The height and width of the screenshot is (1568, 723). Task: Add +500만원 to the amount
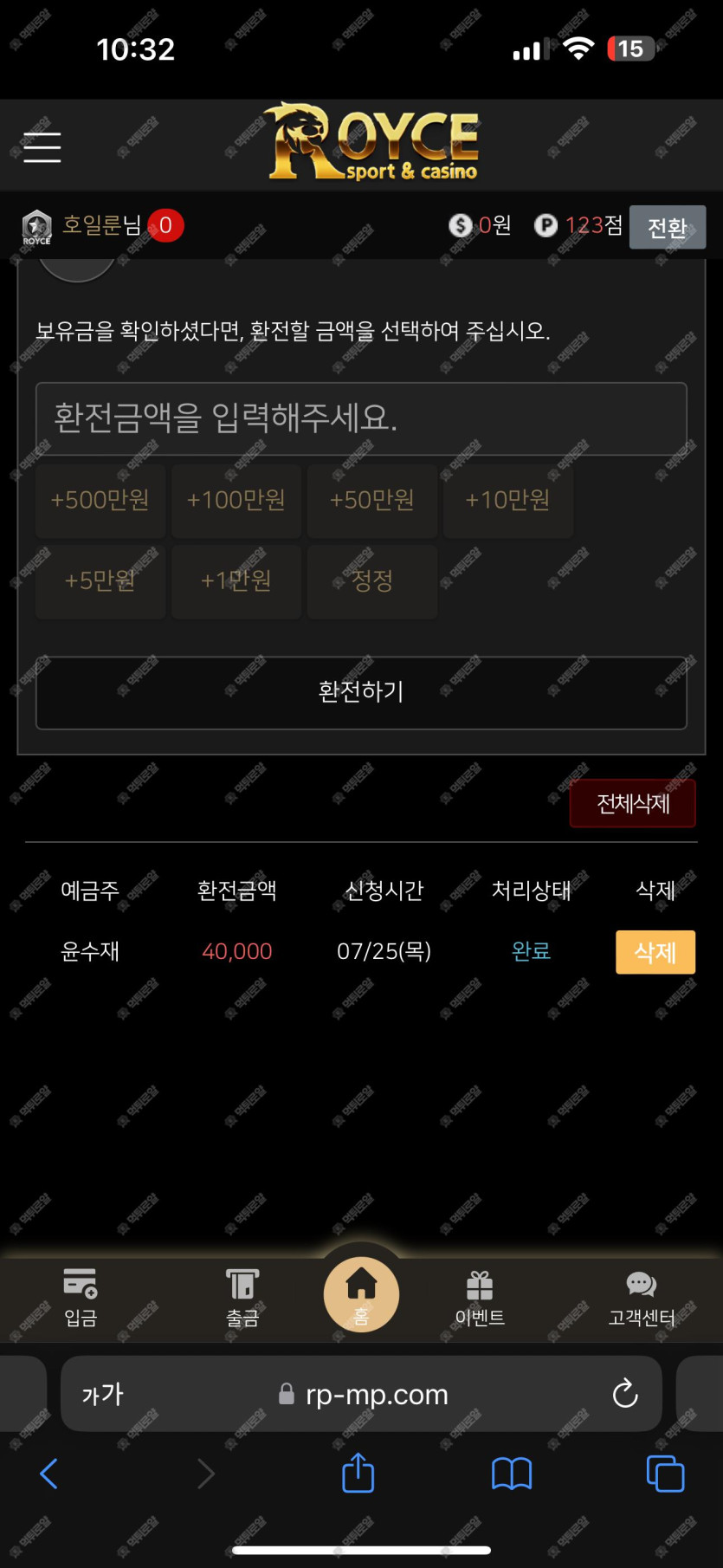[100, 500]
